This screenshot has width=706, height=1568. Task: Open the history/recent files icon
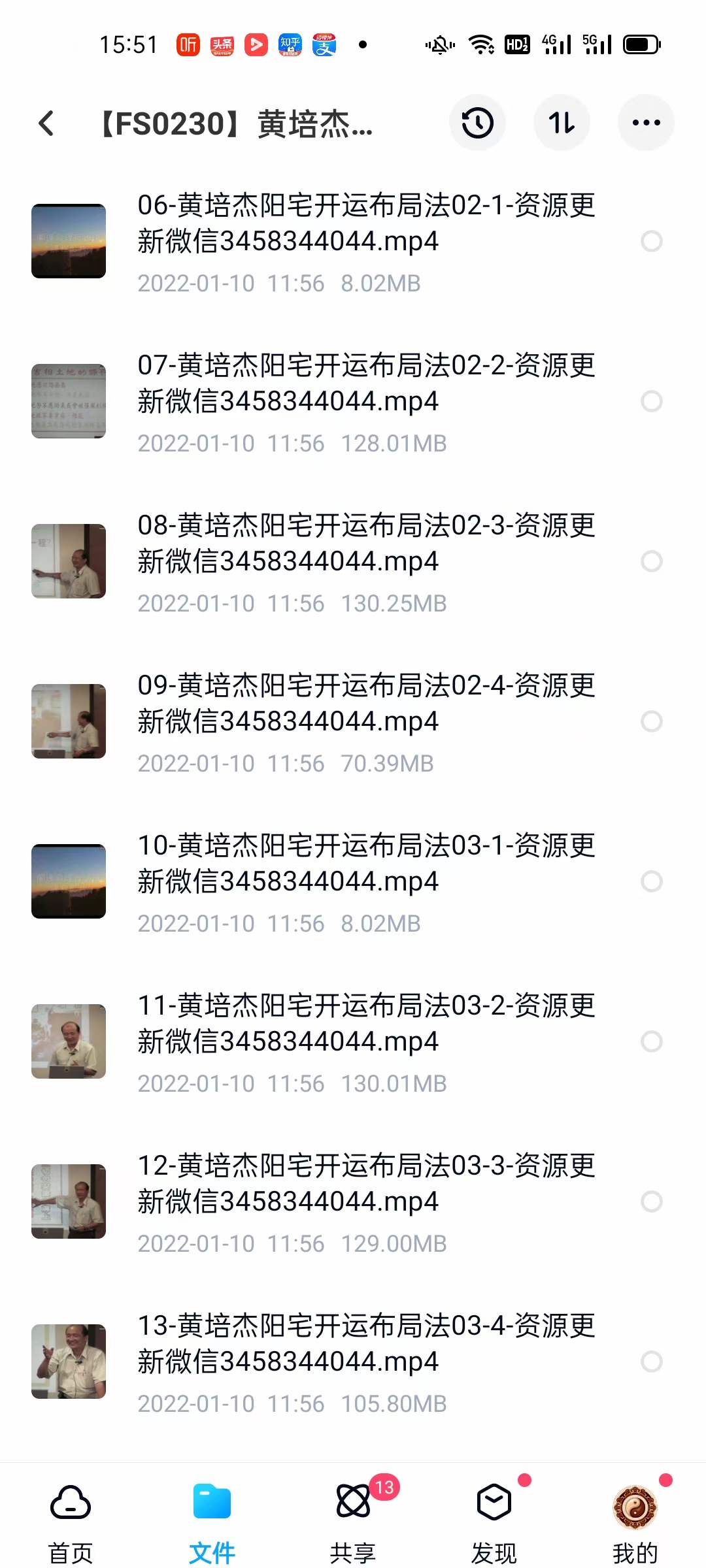[477, 123]
